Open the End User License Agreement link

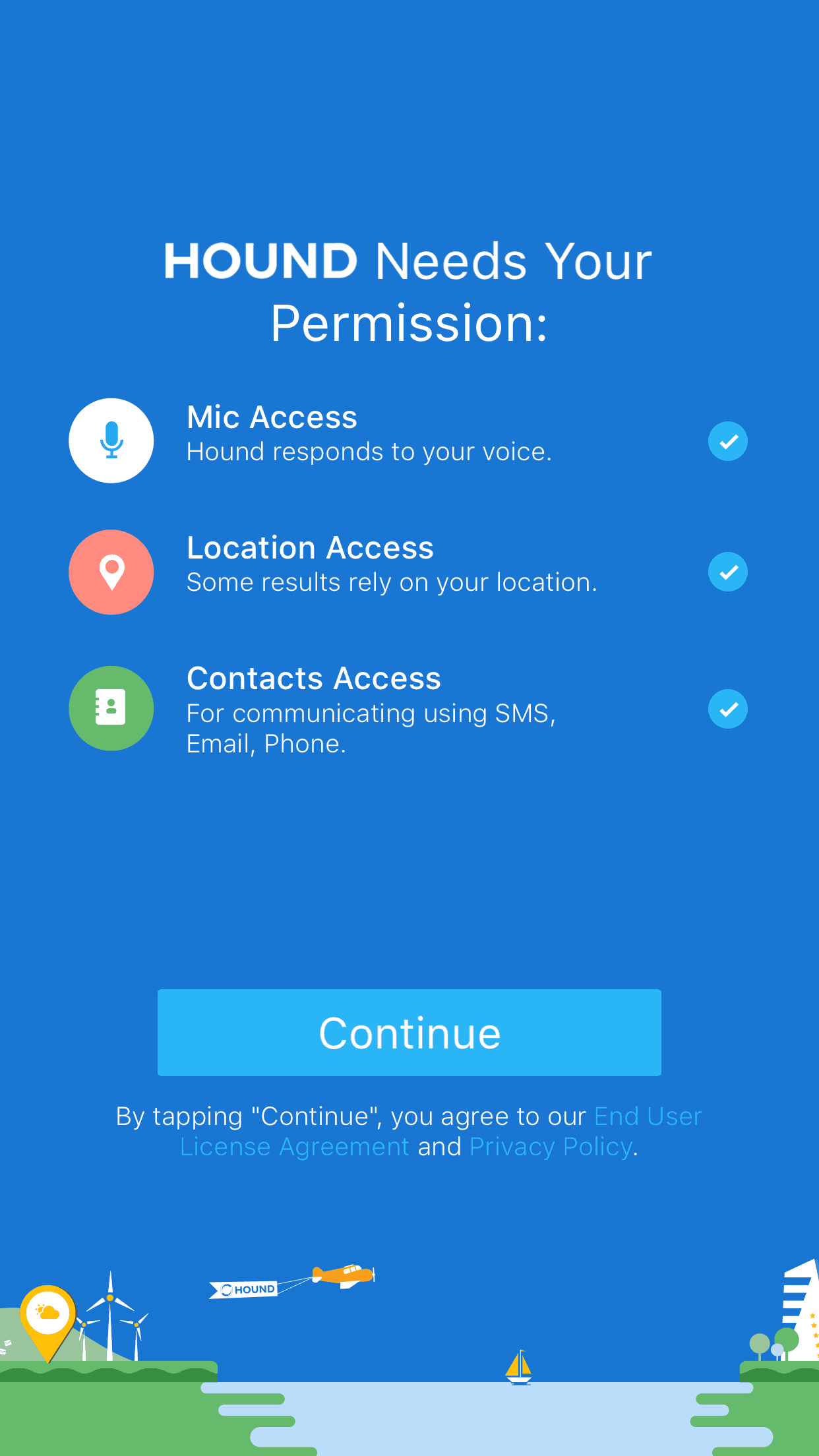coord(295,1147)
